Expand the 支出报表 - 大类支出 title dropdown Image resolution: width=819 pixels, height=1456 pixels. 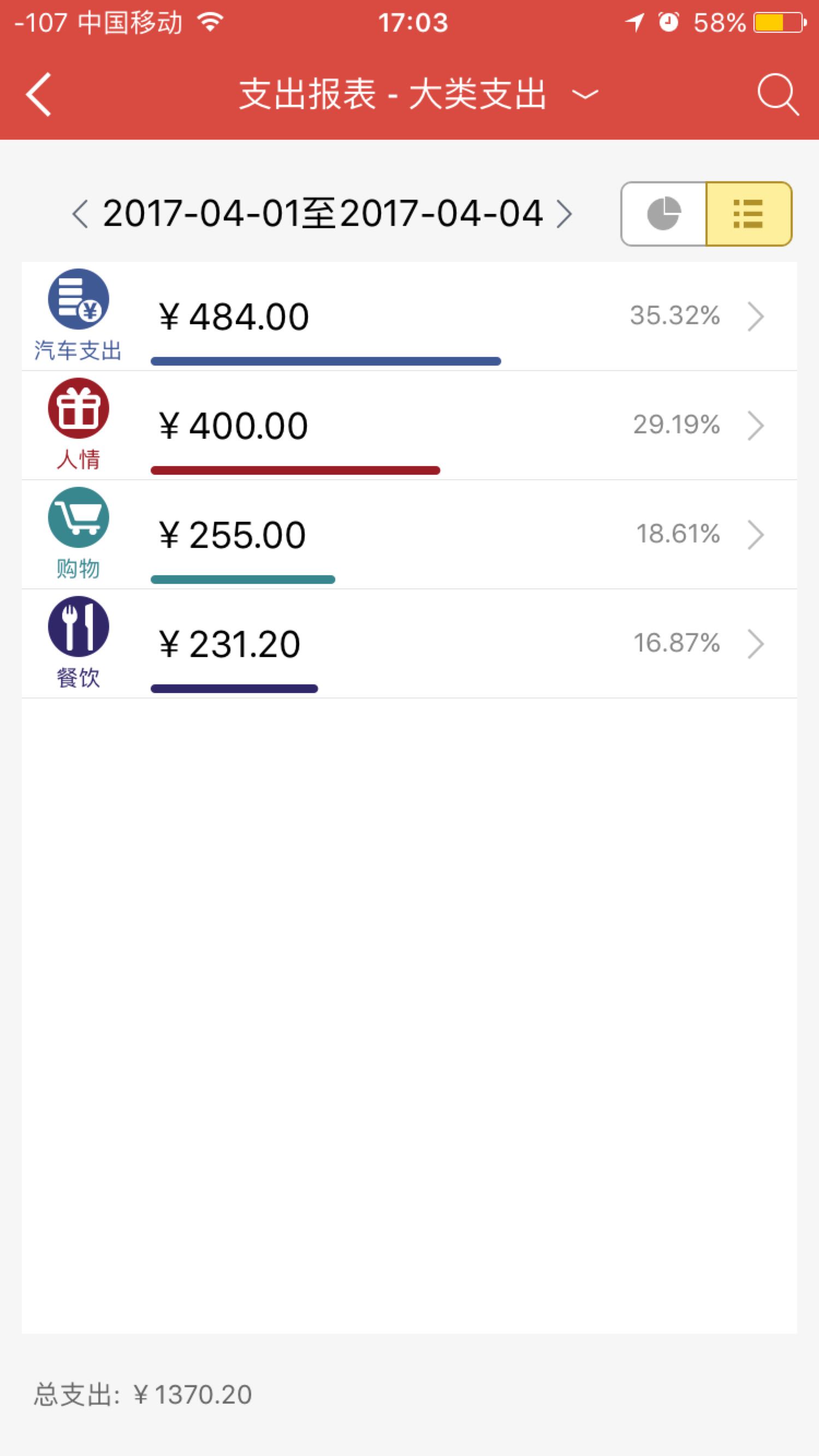418,94
